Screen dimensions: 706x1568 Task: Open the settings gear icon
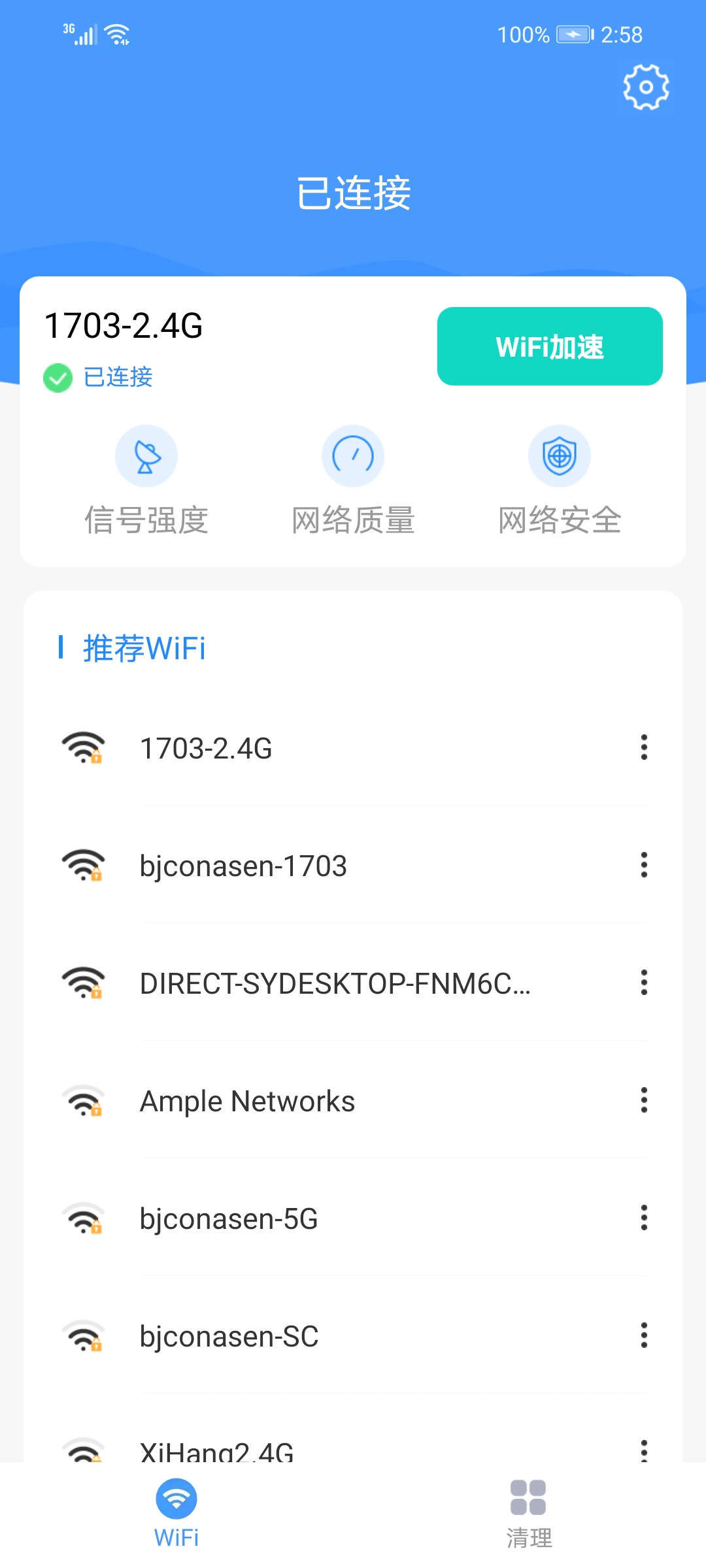(x=646, y=87)
